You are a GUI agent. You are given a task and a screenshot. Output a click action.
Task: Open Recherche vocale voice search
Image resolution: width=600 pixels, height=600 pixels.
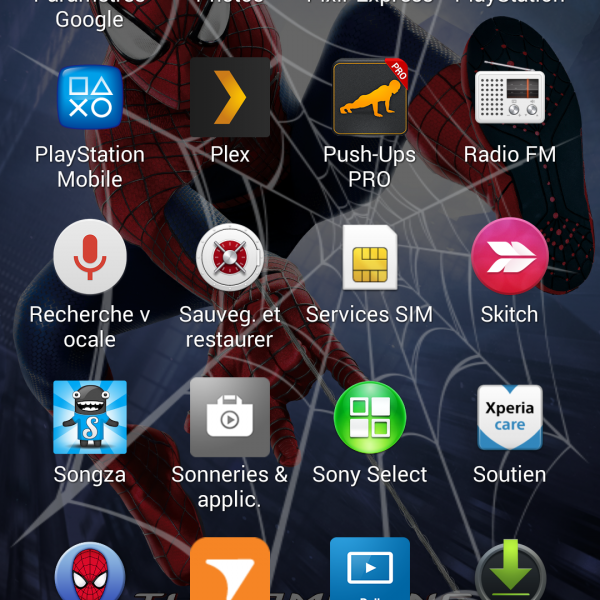click(90, 257)
